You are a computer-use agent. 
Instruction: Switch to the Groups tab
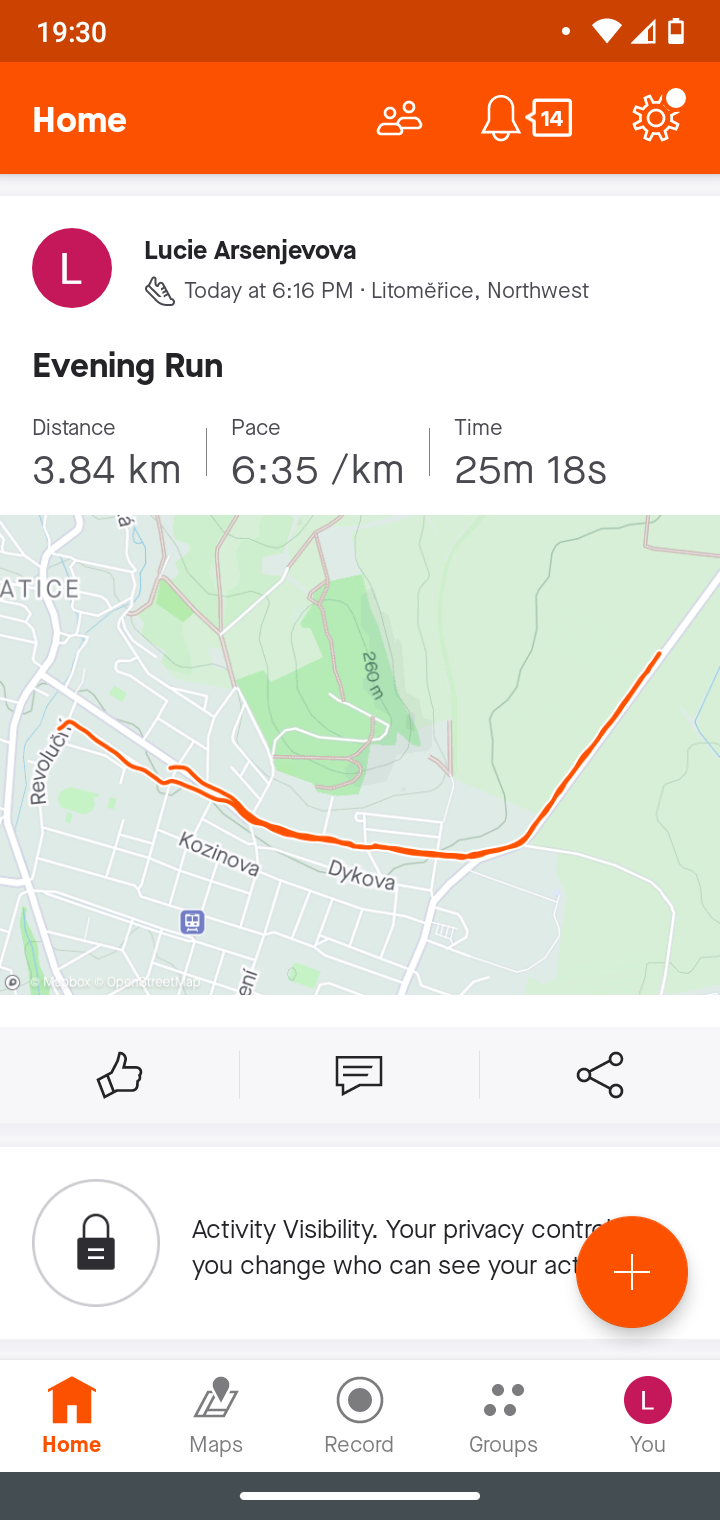503,1416
